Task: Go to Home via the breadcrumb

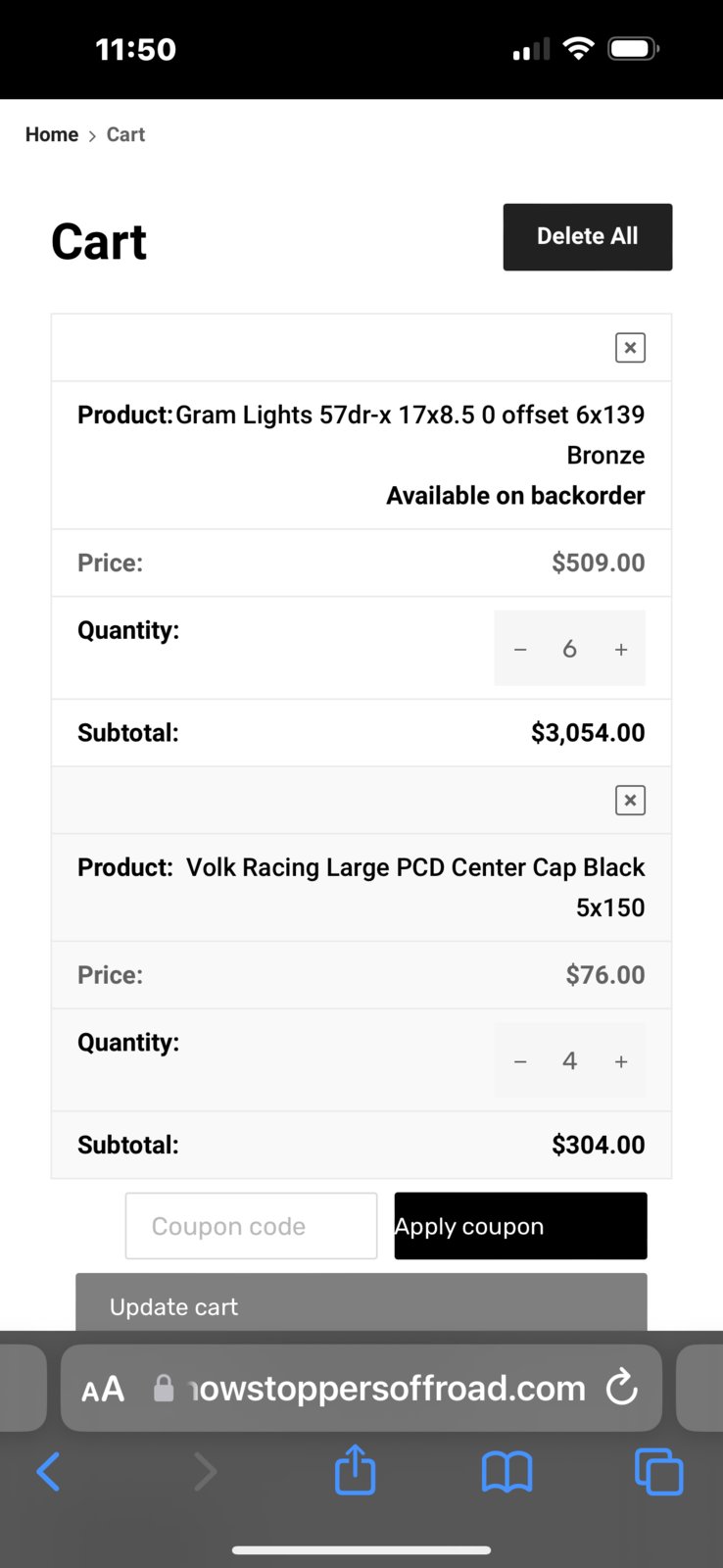Action: (x=52, y=134)
